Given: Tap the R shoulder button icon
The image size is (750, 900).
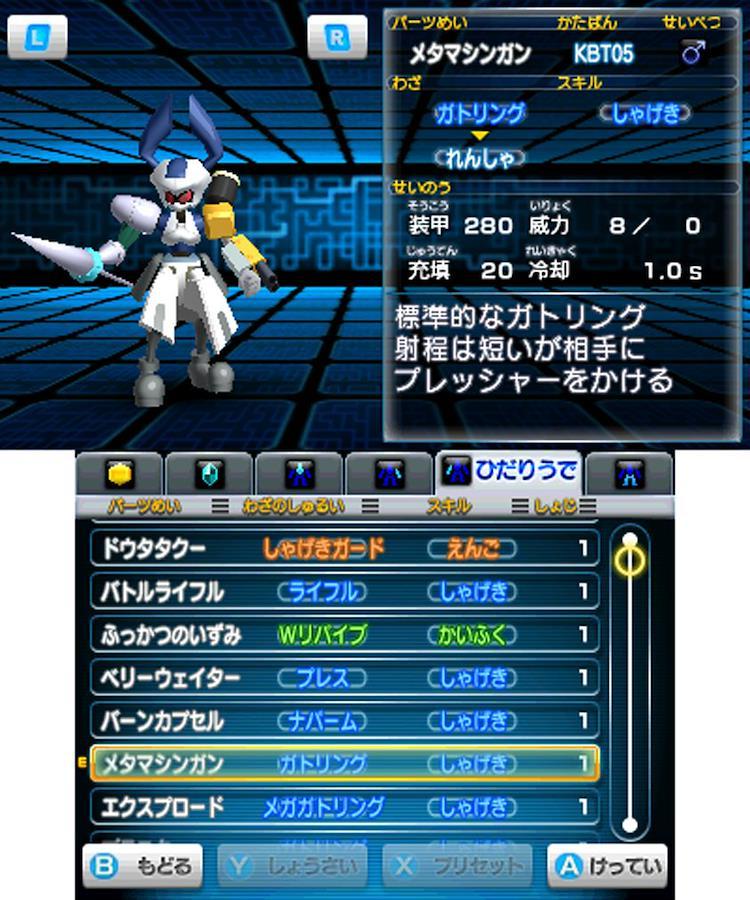Looking at the screenshot, I should [337, 38].
